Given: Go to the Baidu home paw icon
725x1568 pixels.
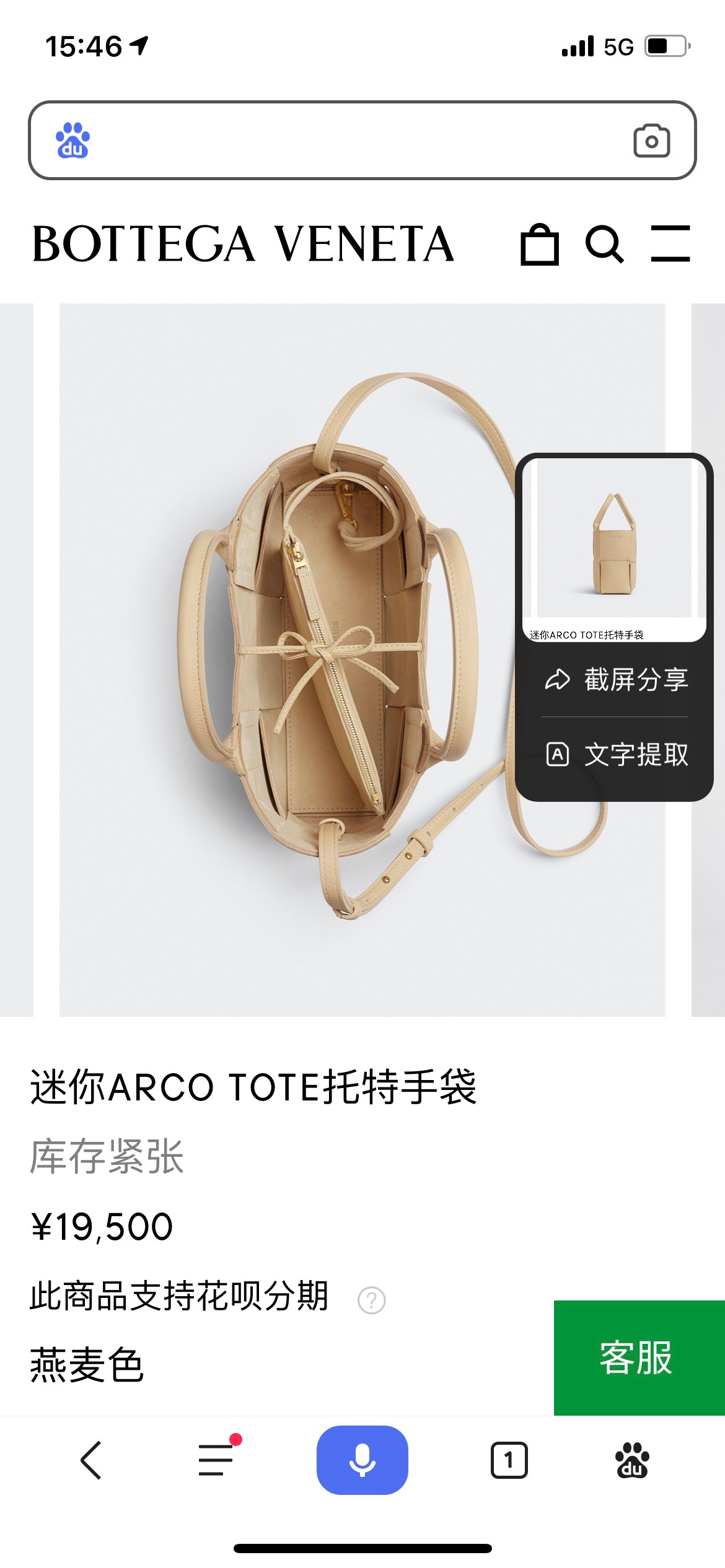Looking at the screenshot, I should 631,1460.
